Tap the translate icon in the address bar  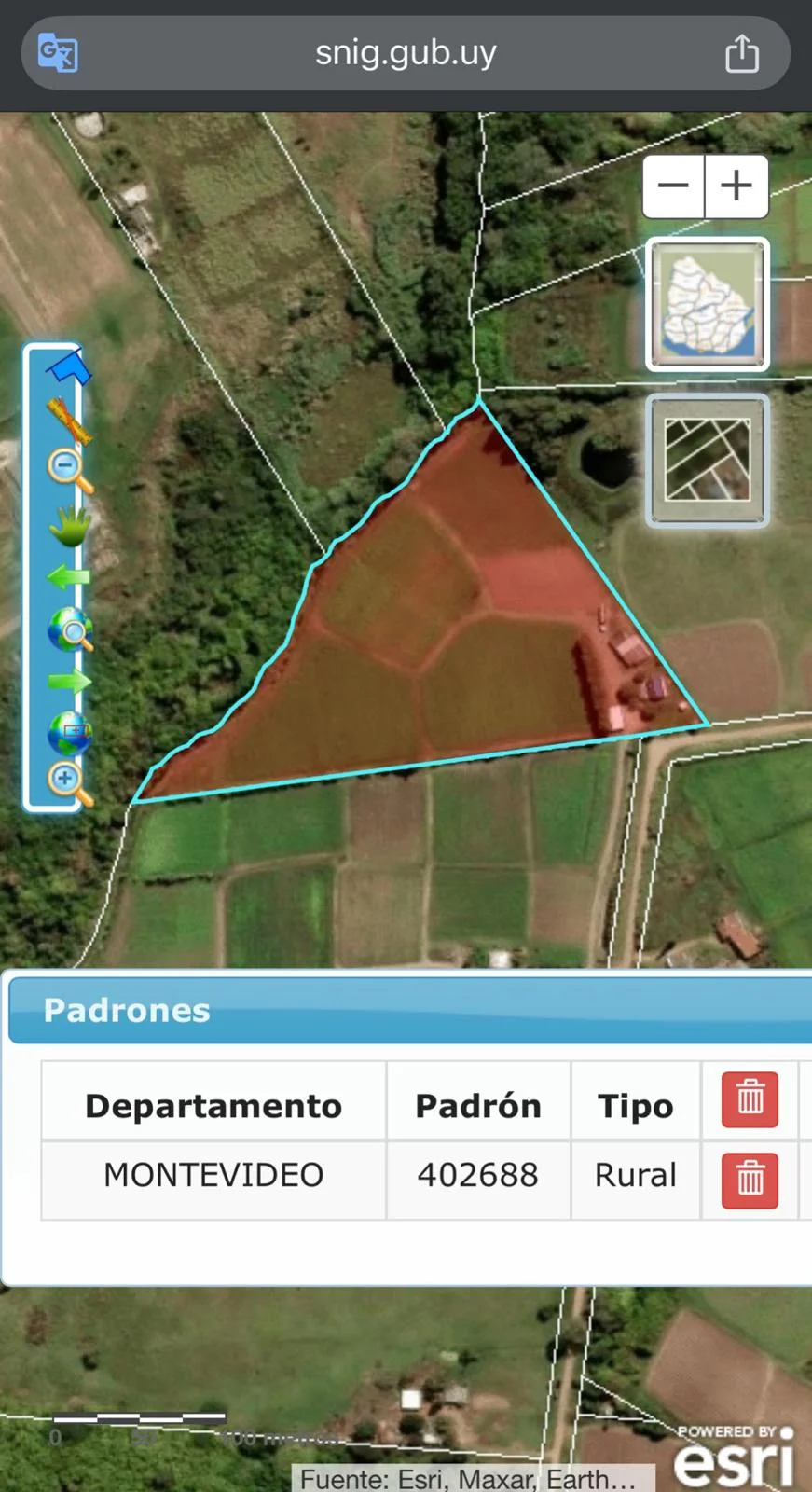58,53
